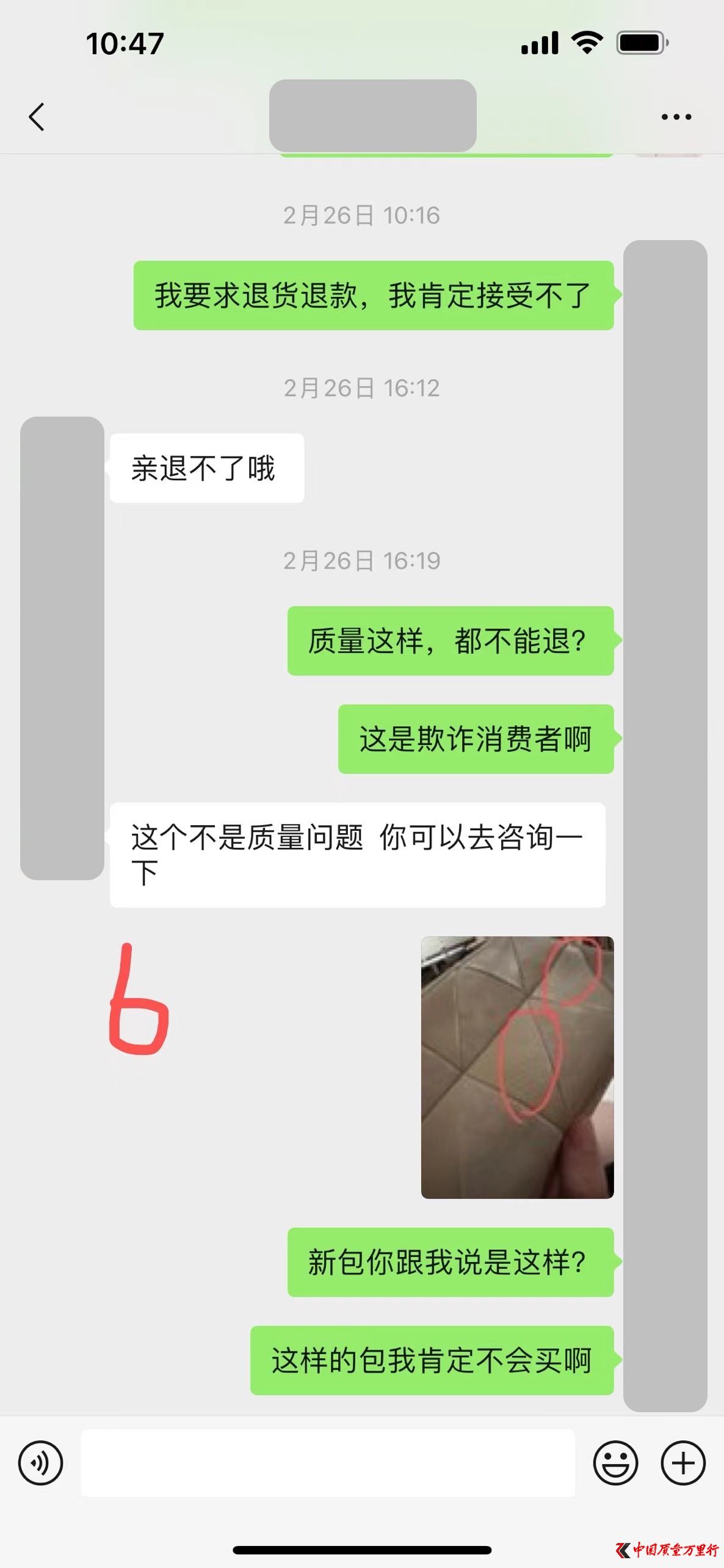Screen dimensions: 724x1568
Task: Open the three-dot chat options menu
Action: pos(676,117)
